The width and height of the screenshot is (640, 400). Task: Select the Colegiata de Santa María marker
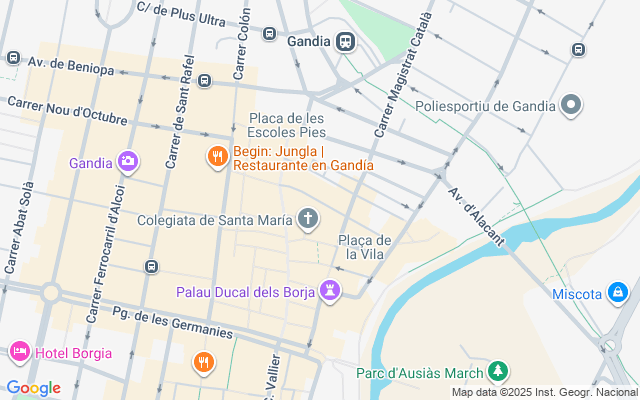[309, 219]
